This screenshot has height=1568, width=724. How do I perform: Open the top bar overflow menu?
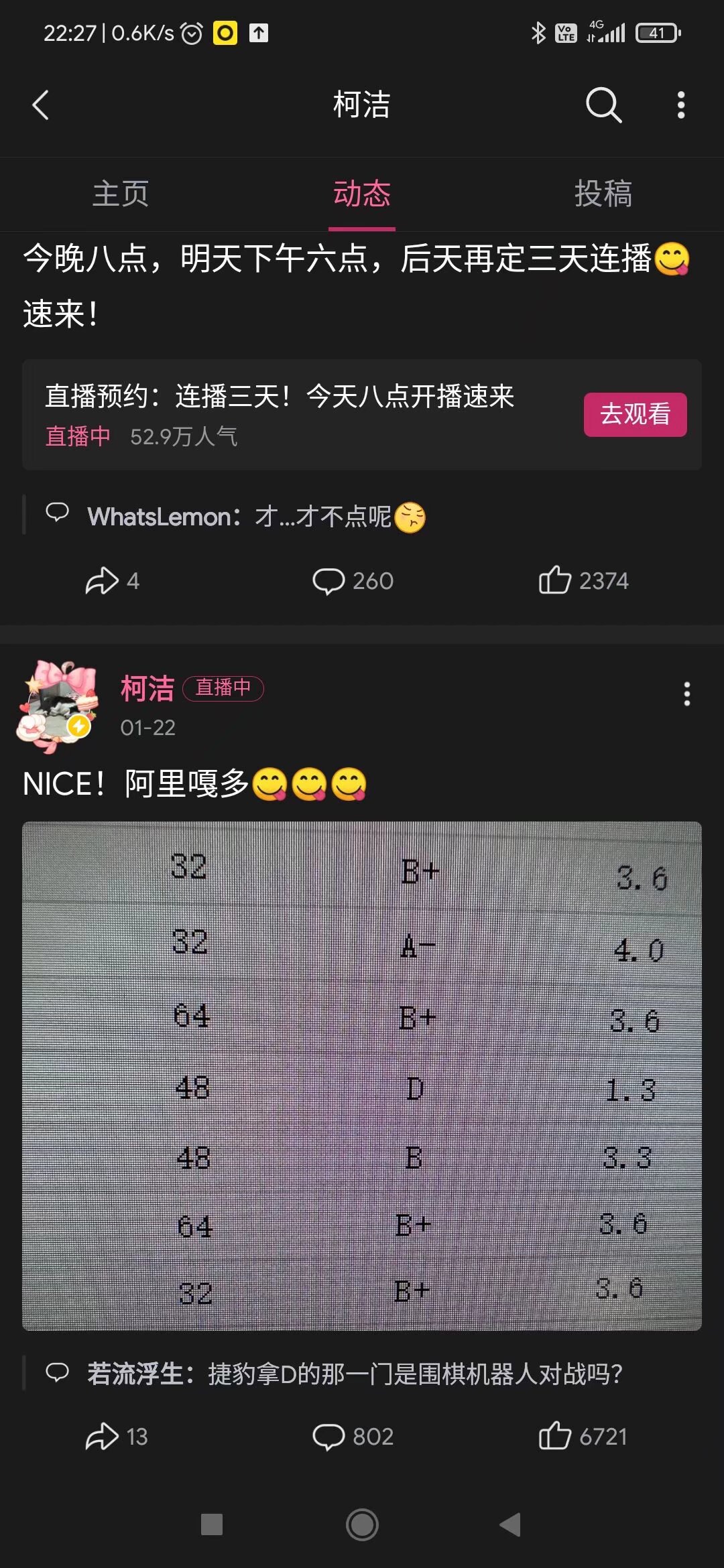tap(681, 105)
